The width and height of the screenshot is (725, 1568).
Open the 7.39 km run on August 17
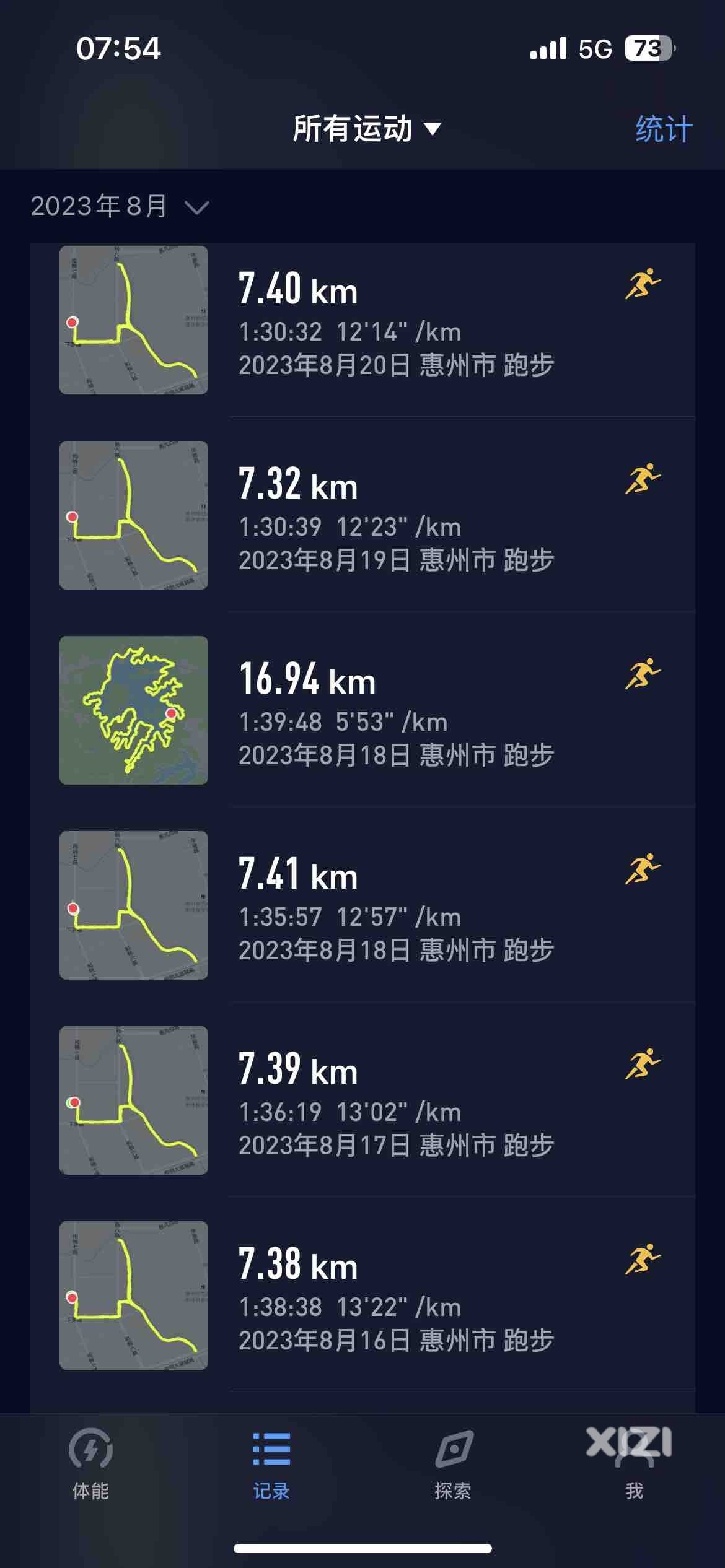coord(362,1100)
